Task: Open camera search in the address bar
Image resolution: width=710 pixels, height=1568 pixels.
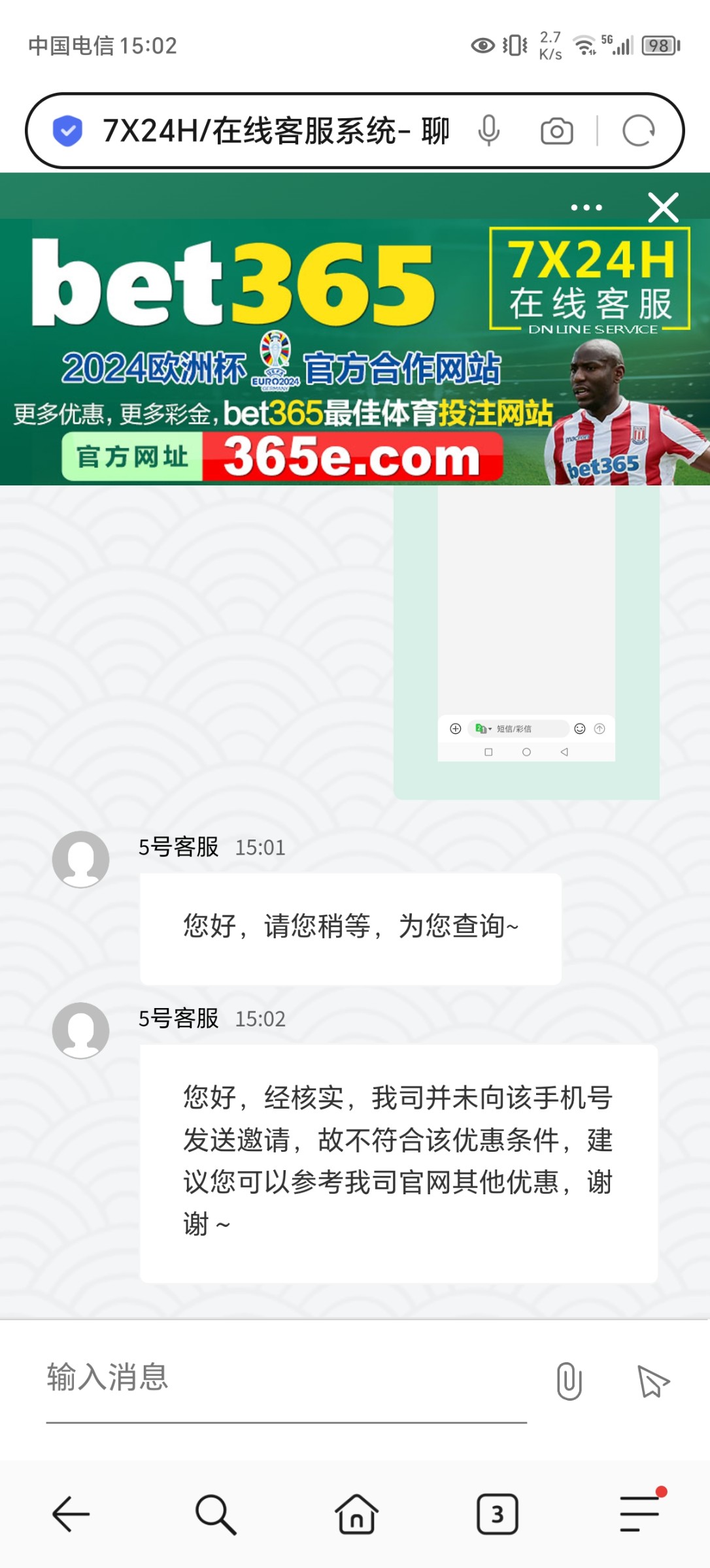Action: (556, 131)
